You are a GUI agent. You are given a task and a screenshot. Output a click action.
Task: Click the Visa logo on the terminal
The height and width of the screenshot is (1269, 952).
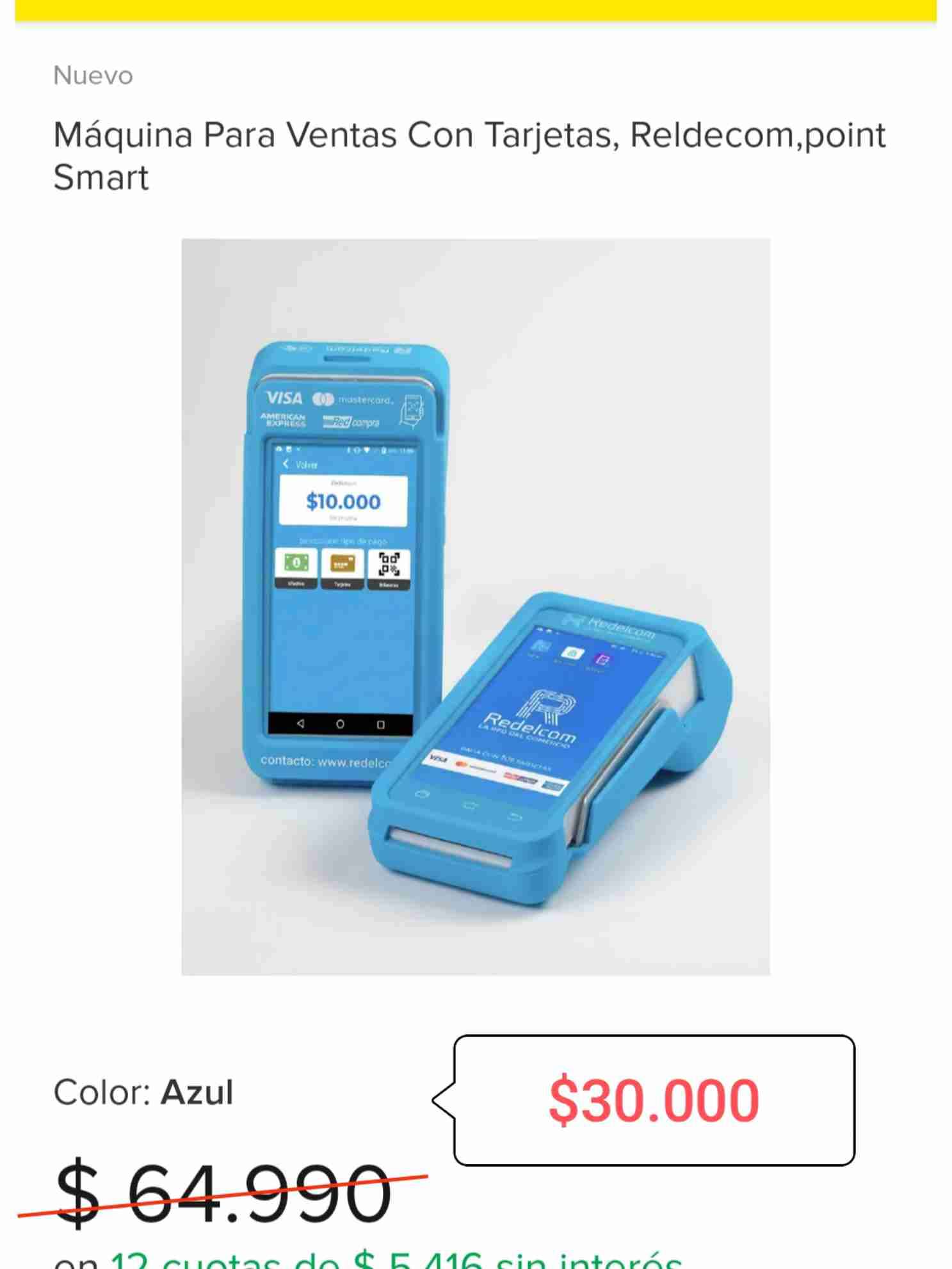284,397
